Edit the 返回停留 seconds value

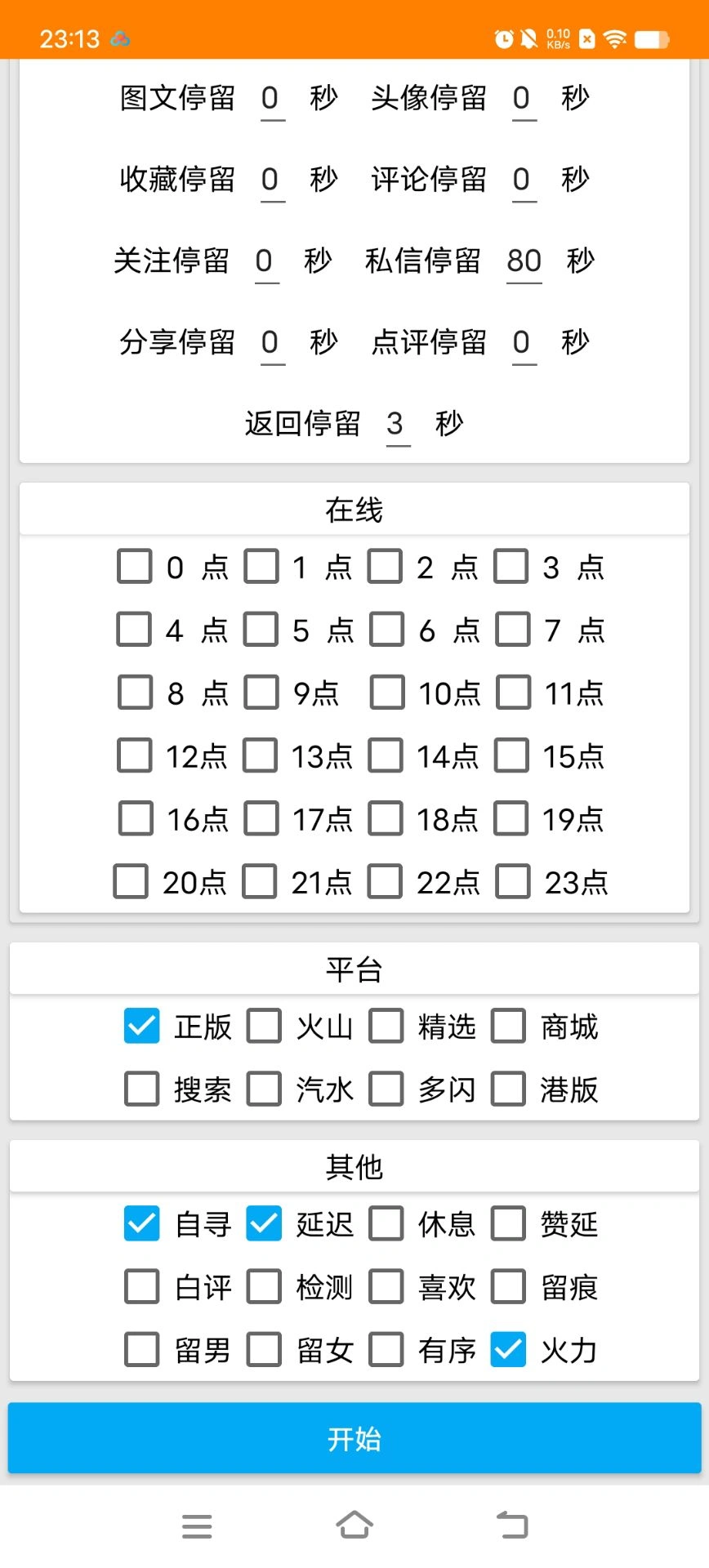click(x=398, y=423)
